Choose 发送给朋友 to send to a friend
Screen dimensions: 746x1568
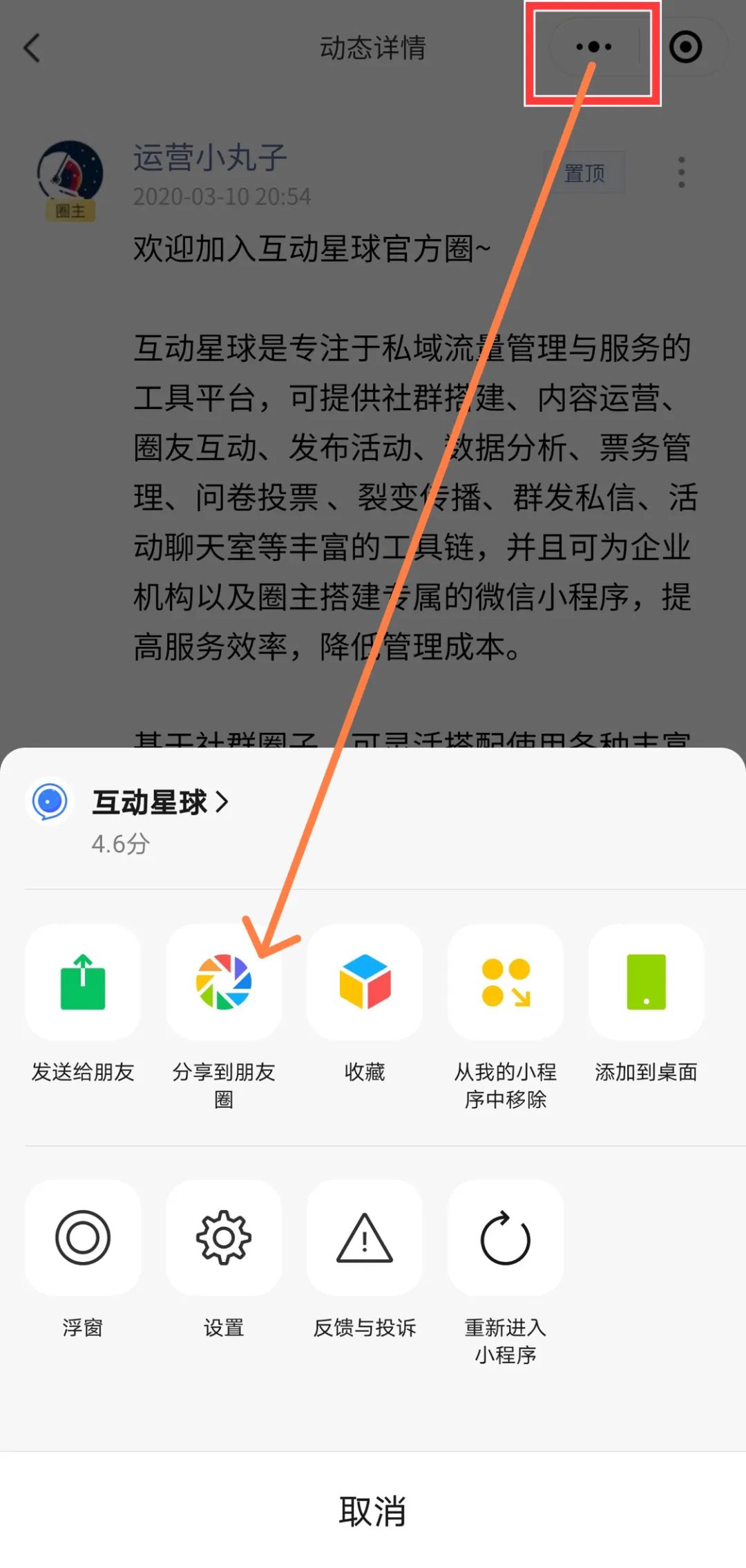click(x=83, y=982)
